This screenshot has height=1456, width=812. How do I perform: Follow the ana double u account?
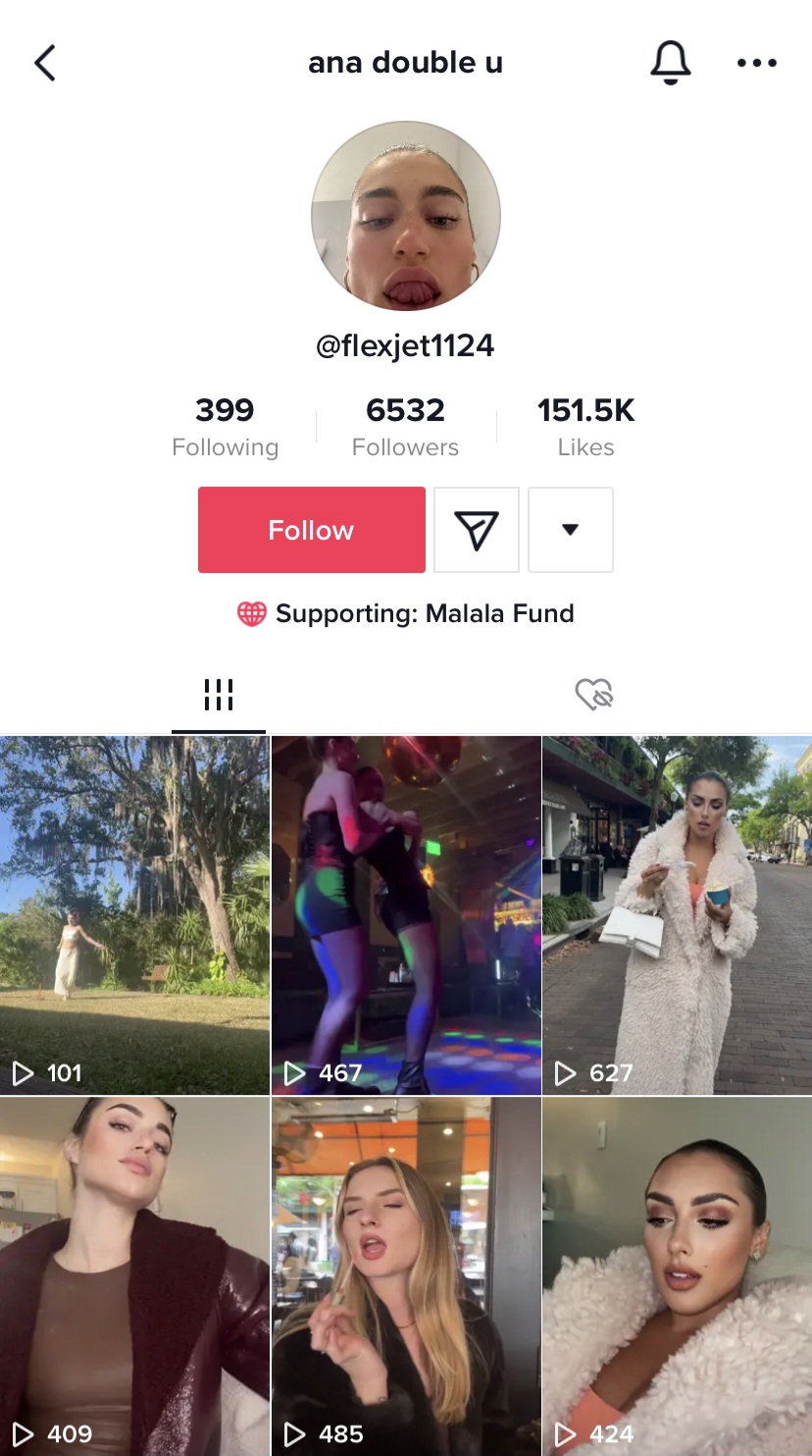(311, 530)
